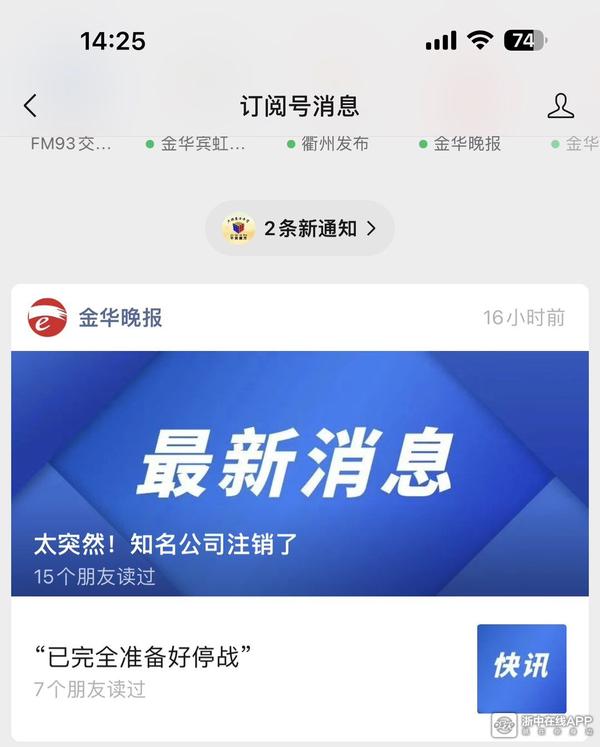This screenshot has height=747, width=600.
Task: Open article "已完全准备好停战"
Action: click(240, 668)
